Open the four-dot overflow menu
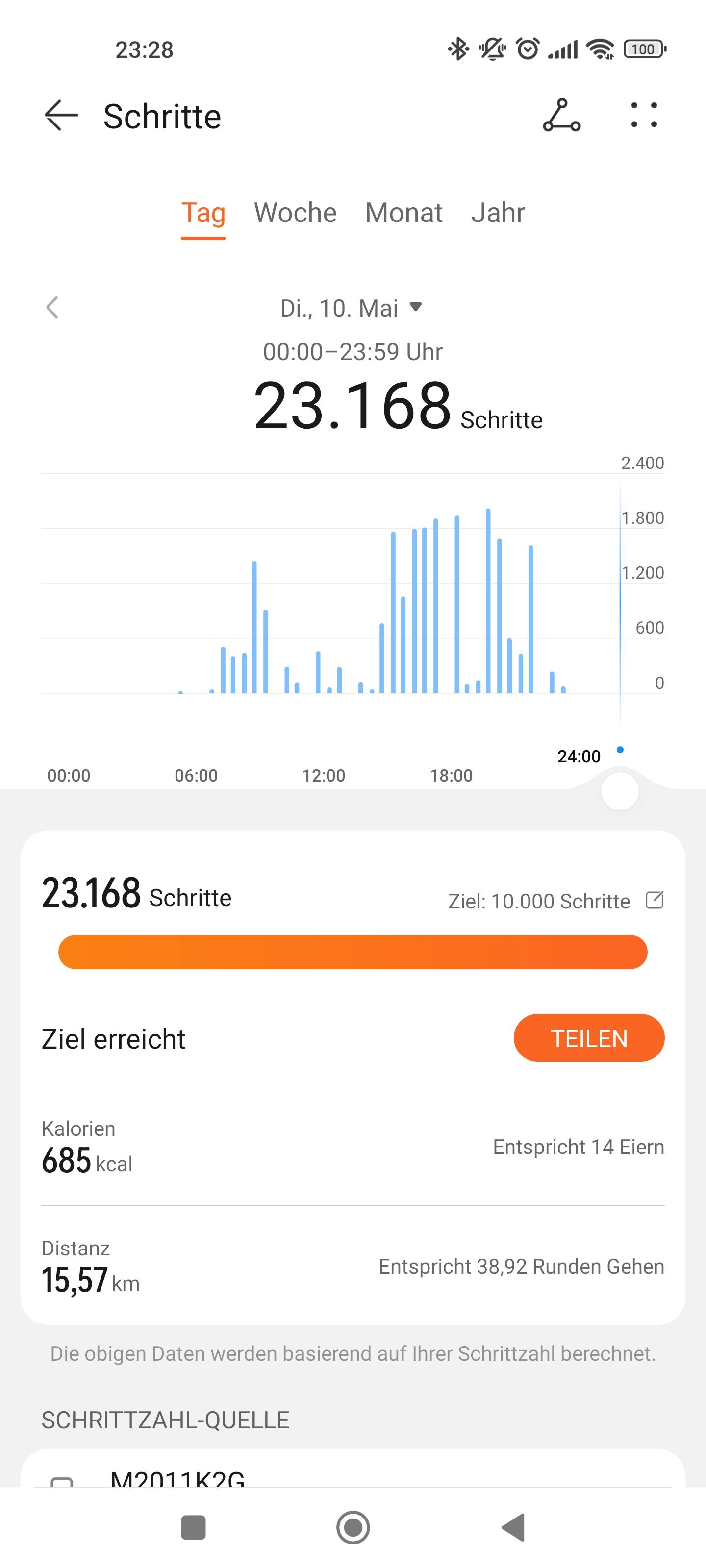Viewport: 706px width, 1568px height. pyautogui.click(x=644, y=116)
